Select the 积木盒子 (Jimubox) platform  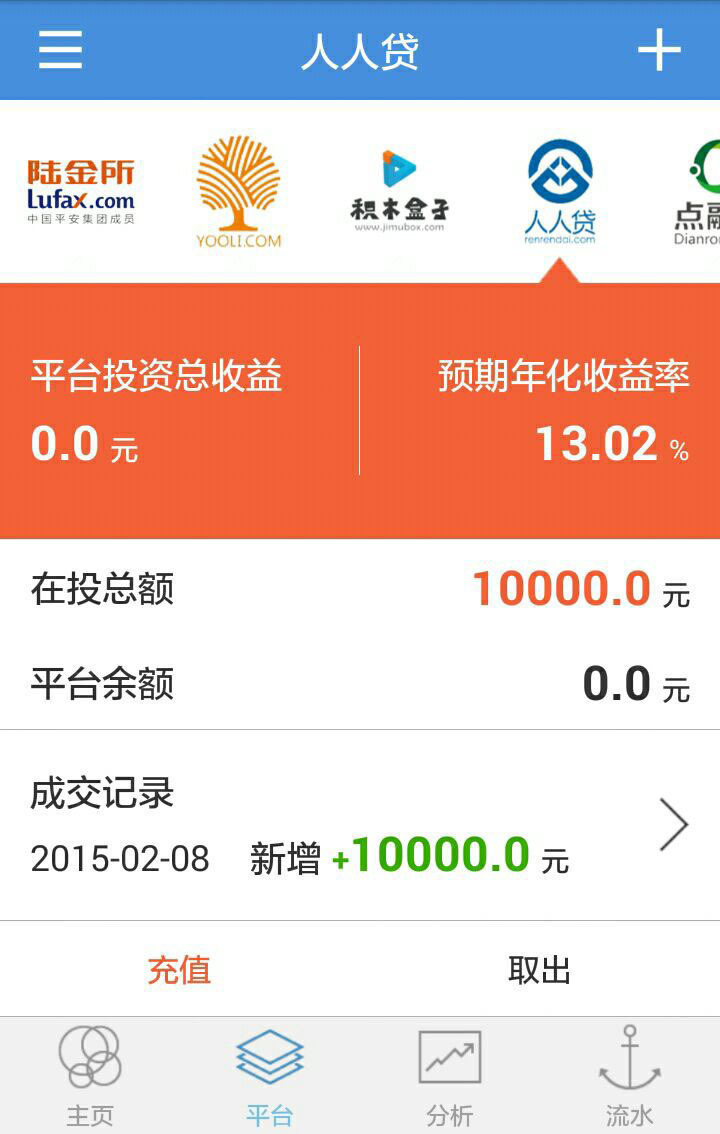pyautogui.click(x=399, y=192)
